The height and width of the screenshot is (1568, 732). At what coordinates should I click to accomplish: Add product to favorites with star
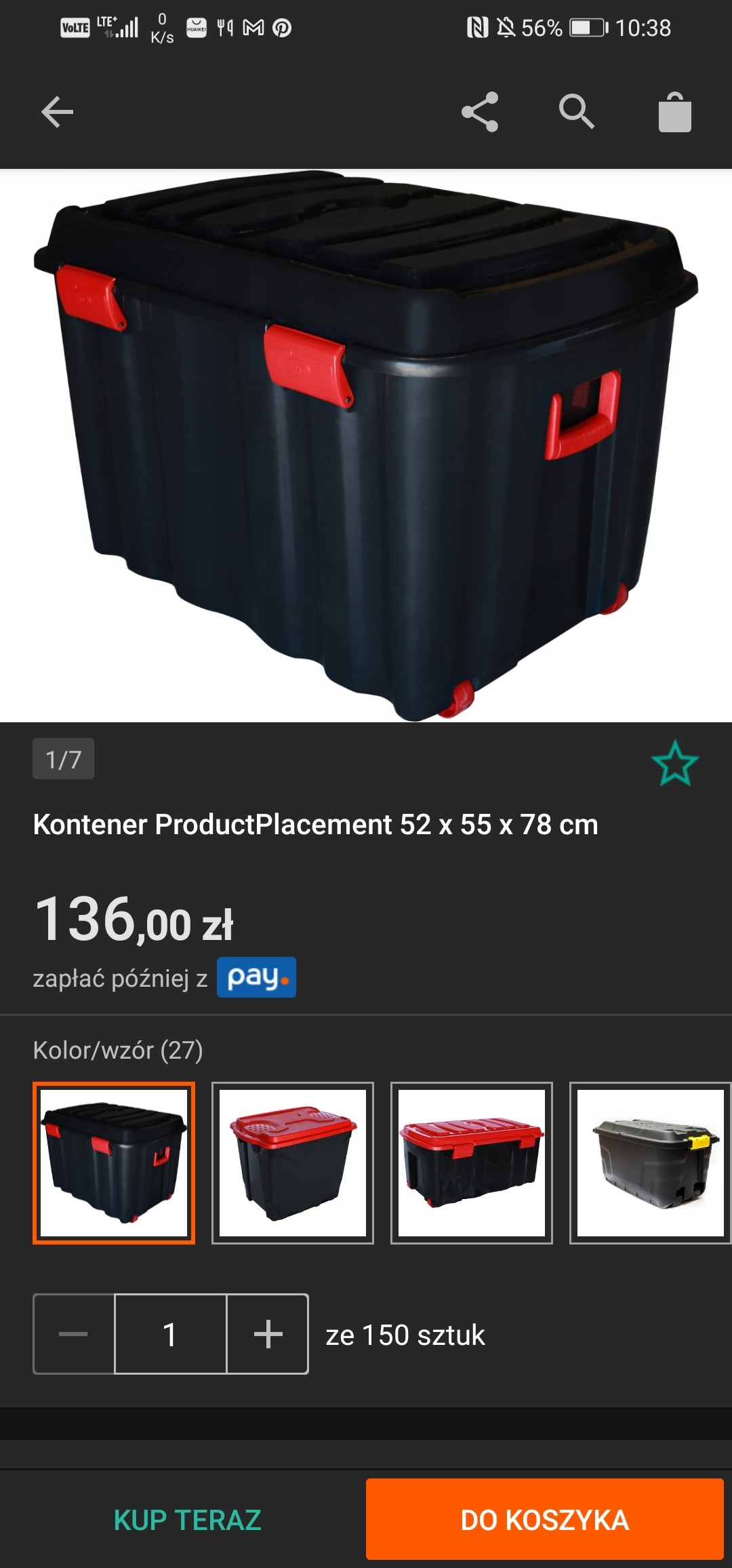click(x=675, y=764)
